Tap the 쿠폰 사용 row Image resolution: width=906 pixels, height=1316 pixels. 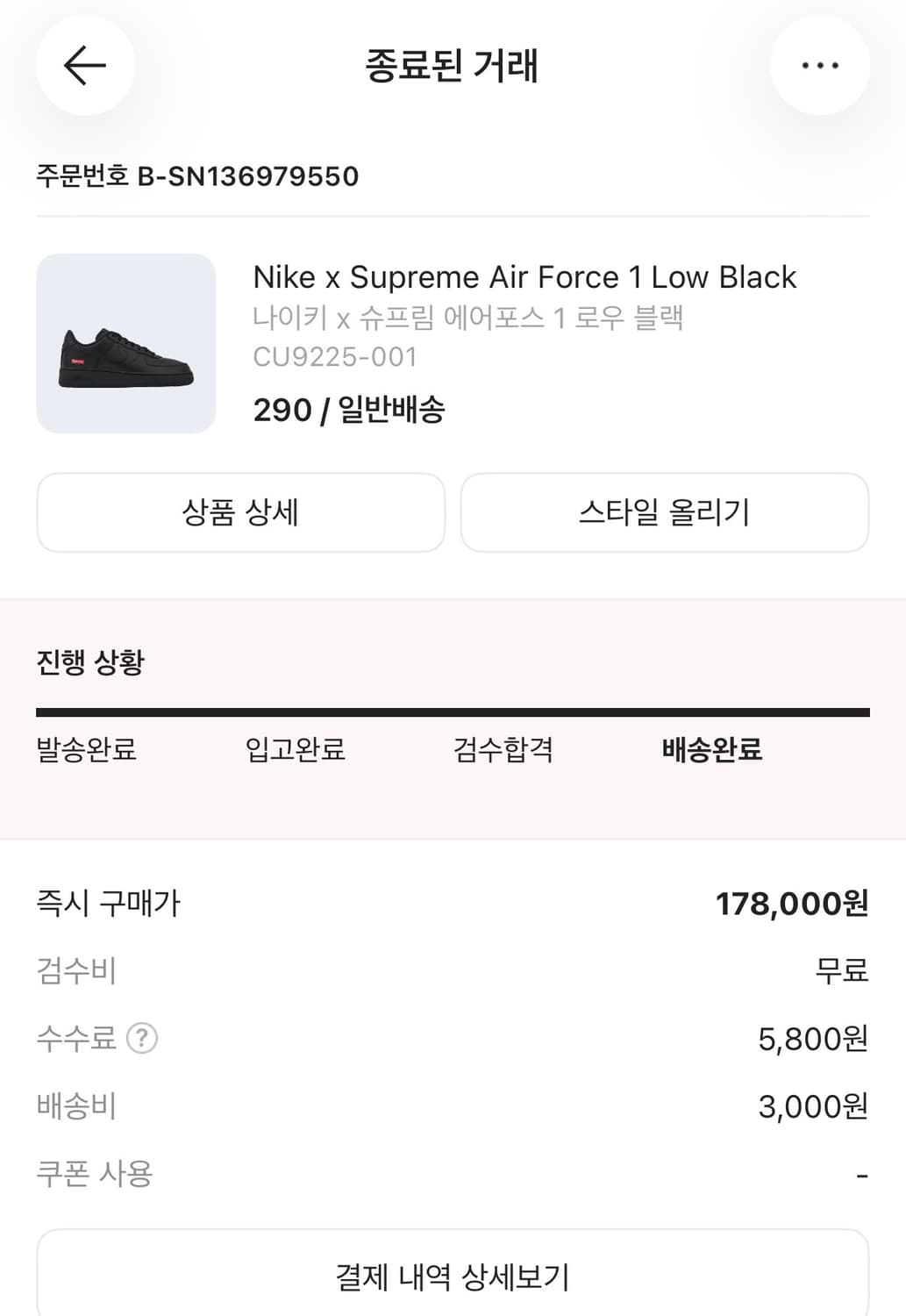pos(92,1175)
